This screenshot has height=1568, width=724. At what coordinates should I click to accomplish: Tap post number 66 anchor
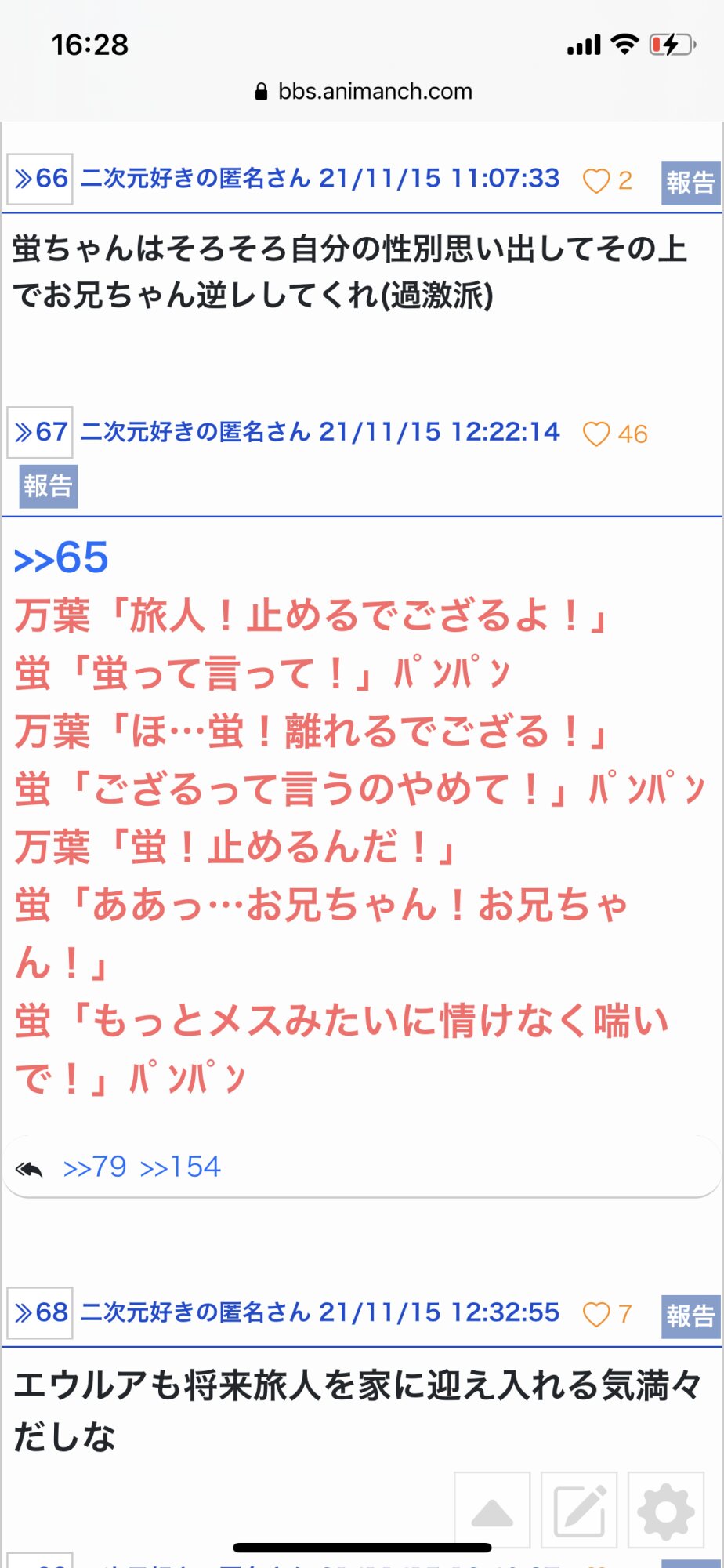coord(41,179)
